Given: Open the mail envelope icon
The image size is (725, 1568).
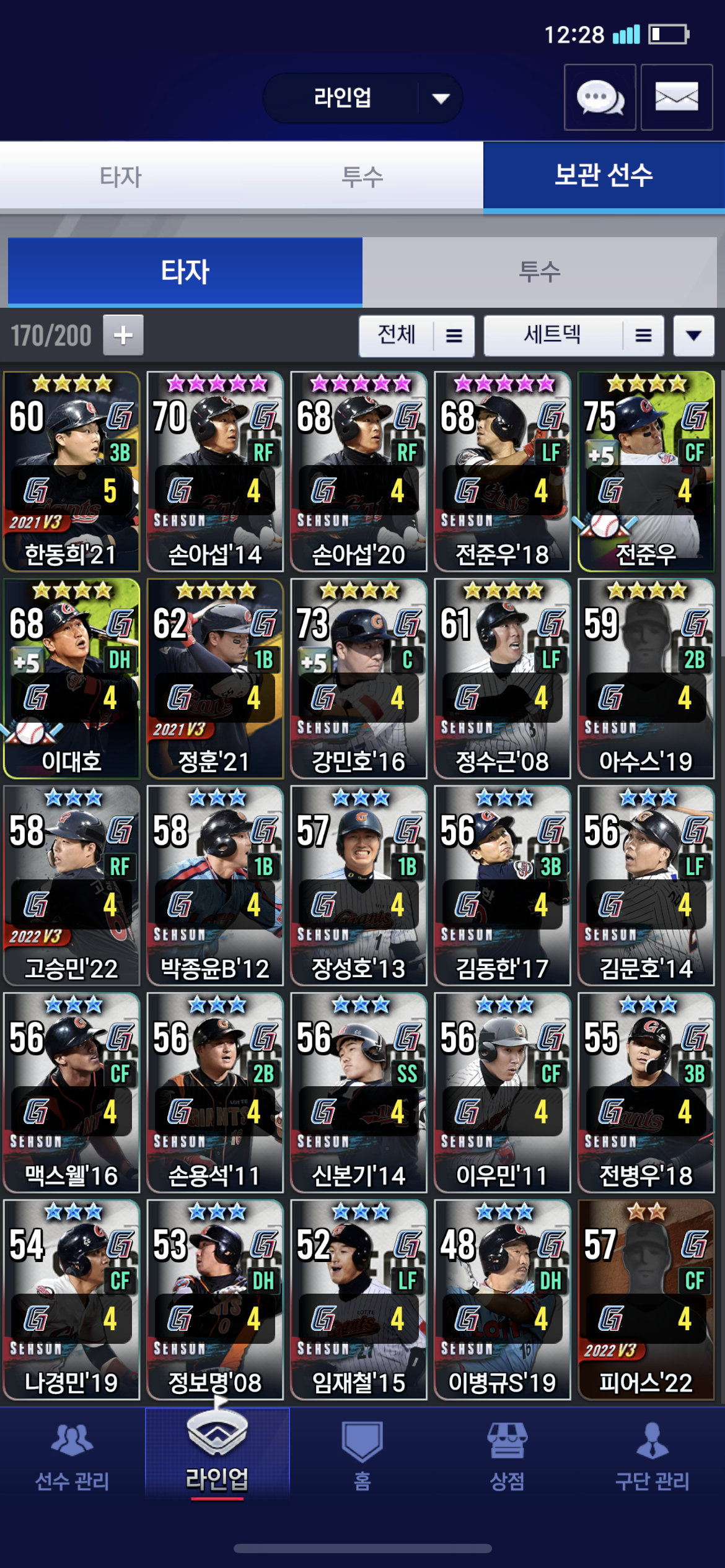Looking at the screenshot, I should click(x=676, y=97).
